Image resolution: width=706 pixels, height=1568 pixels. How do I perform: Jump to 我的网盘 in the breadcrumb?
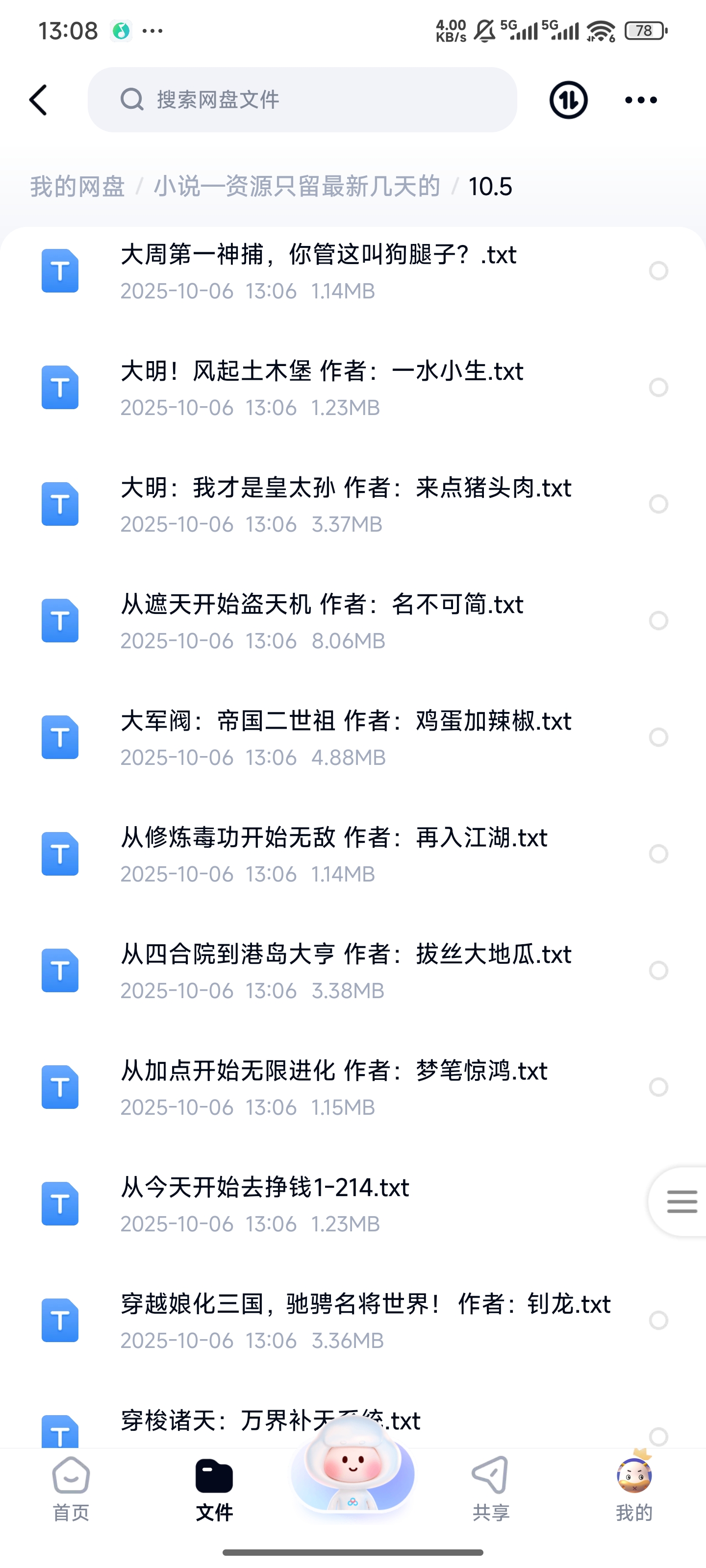[77, 186]
